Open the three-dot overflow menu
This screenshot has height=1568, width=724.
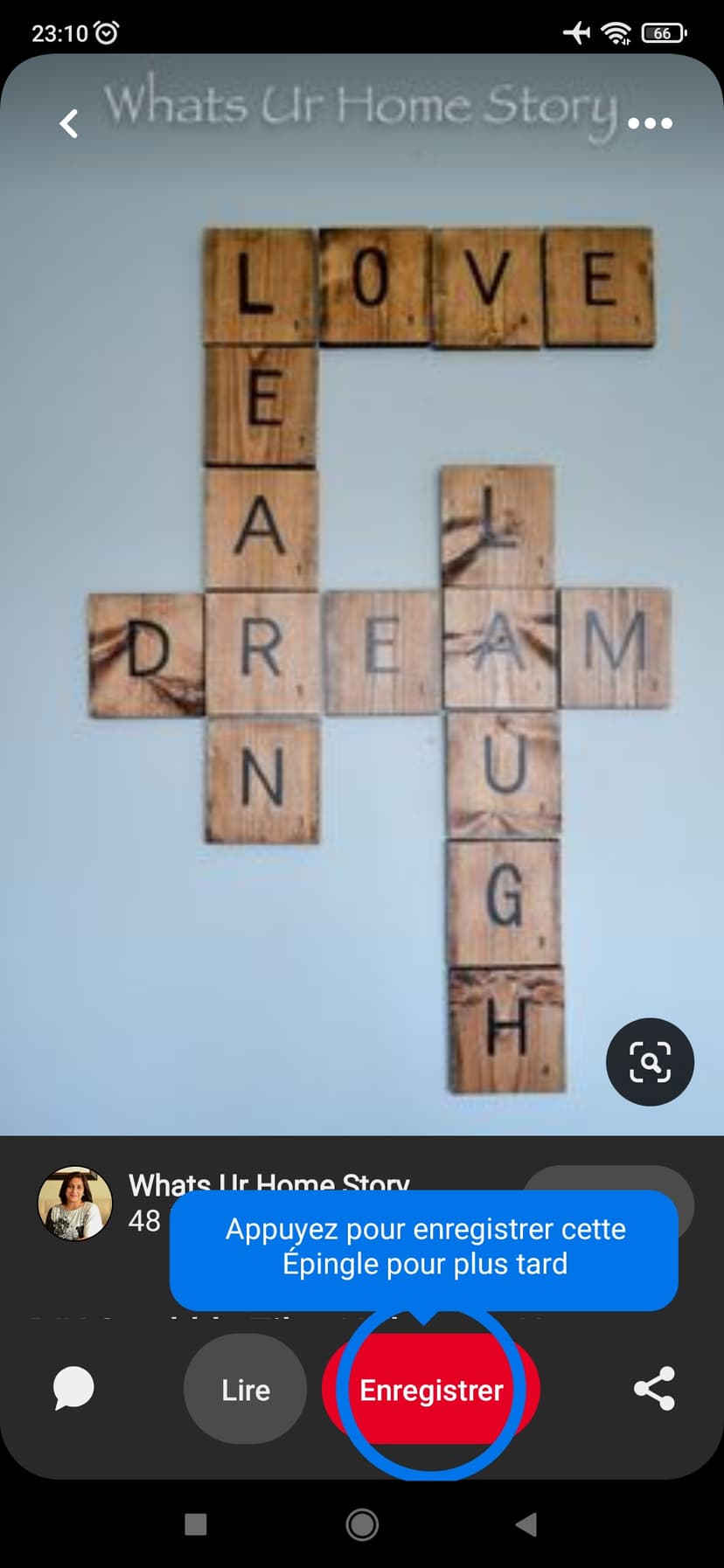pos(651,123)
